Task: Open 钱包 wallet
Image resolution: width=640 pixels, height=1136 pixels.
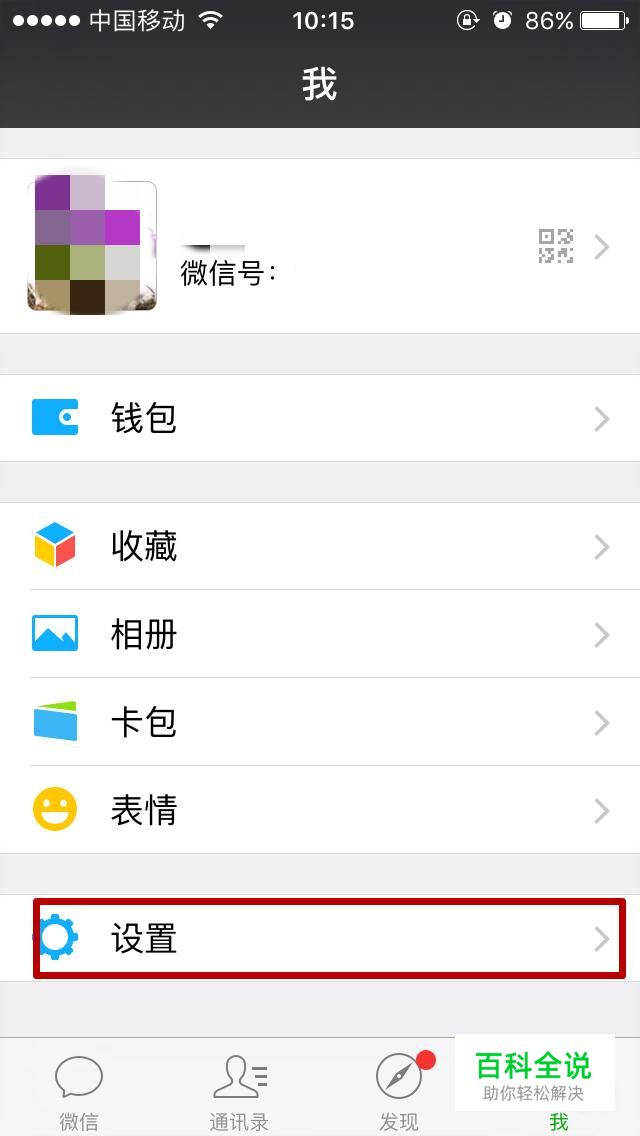Action: tap(320, 418)
